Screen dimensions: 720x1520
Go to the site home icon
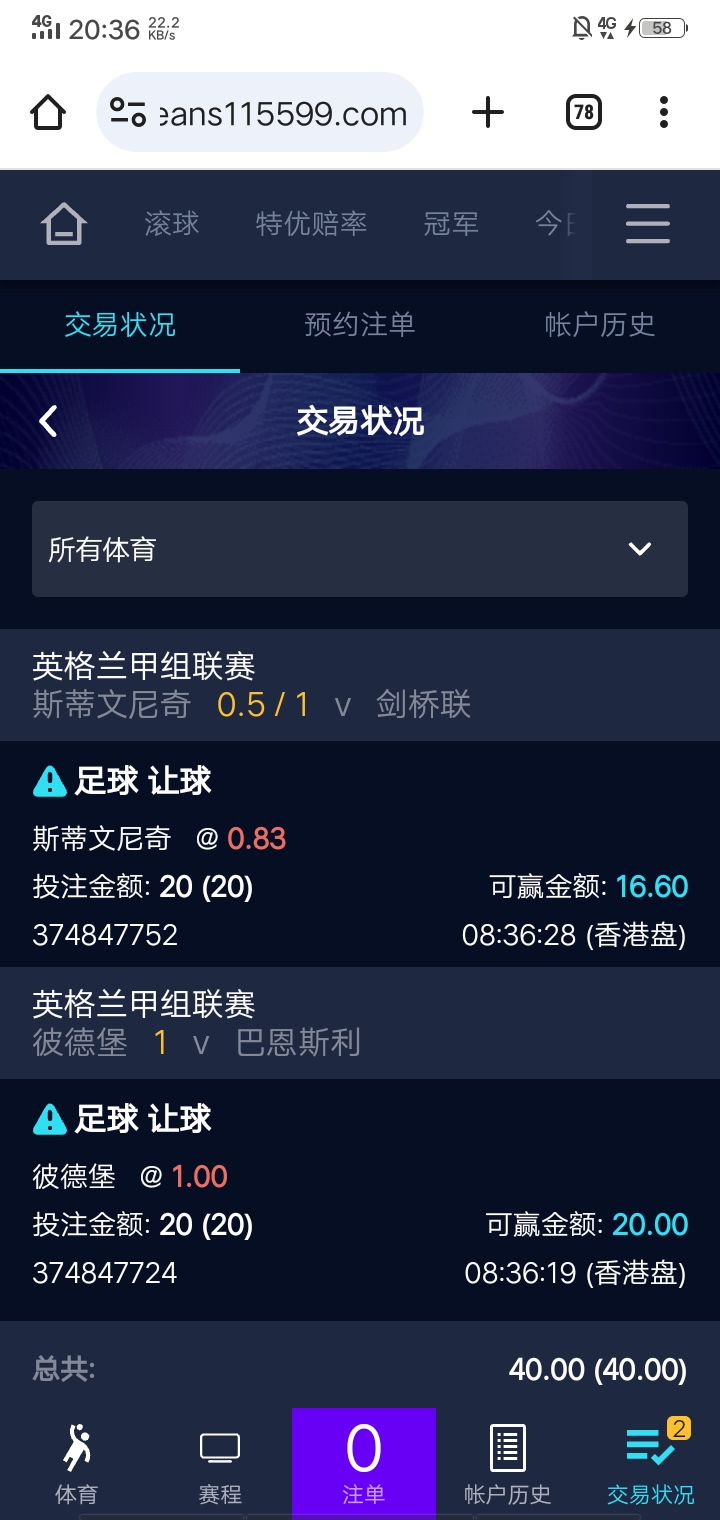[63, 224]
